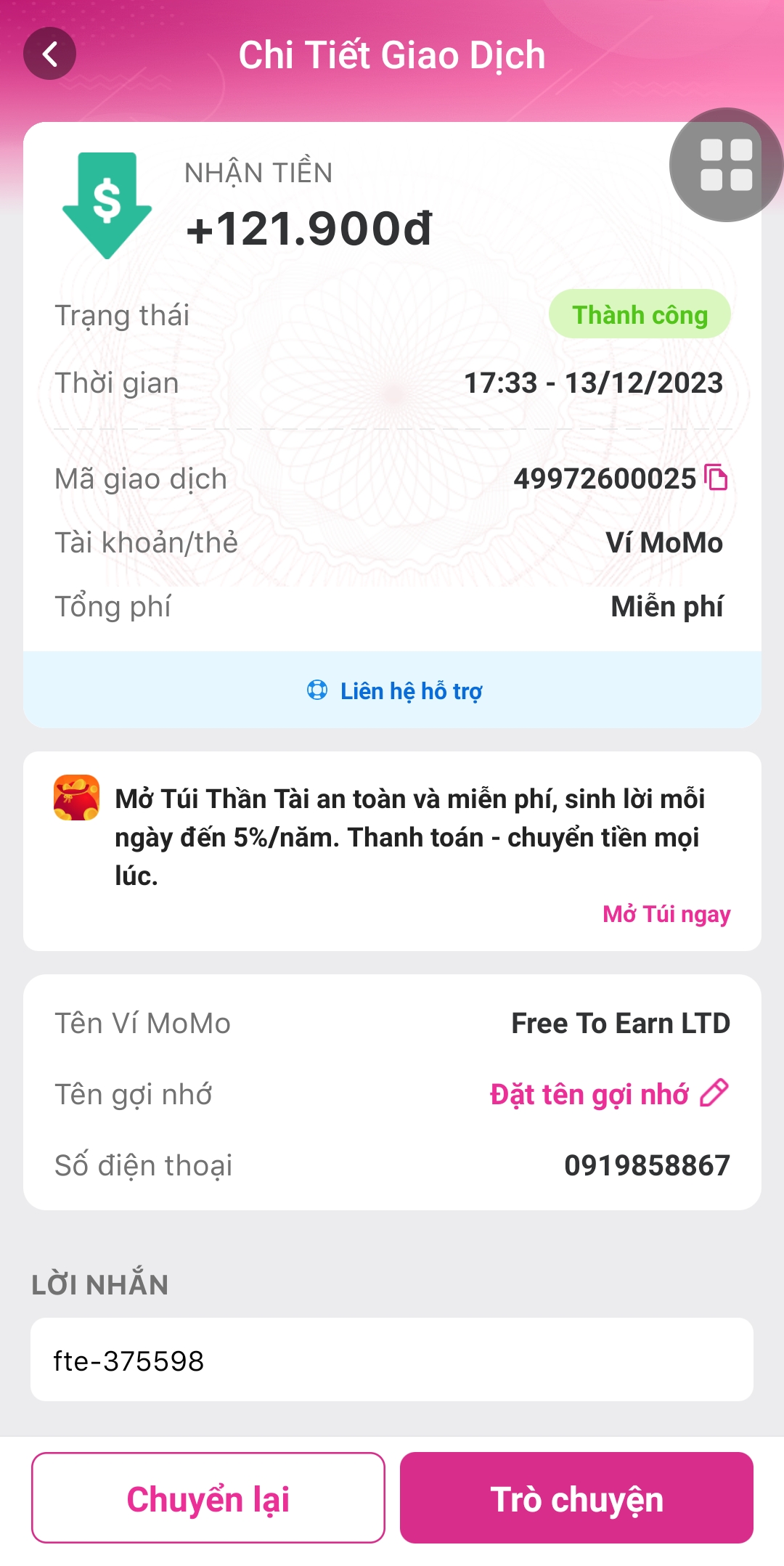The height and width of the screenshot is (1566, 784).
Task: Tap the Chuyển lại button
Action: click(x=208, y=1498)
